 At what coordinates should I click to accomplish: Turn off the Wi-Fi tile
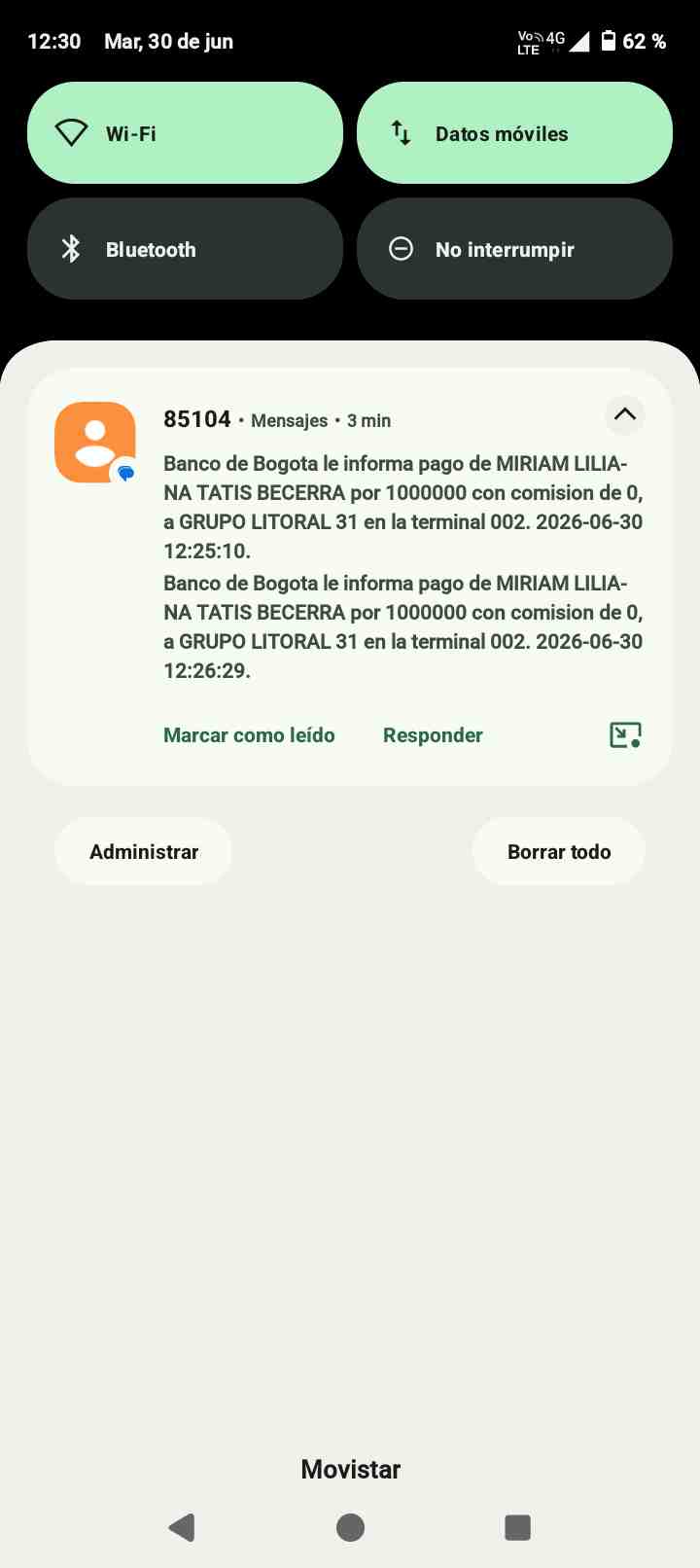point(185,133)
